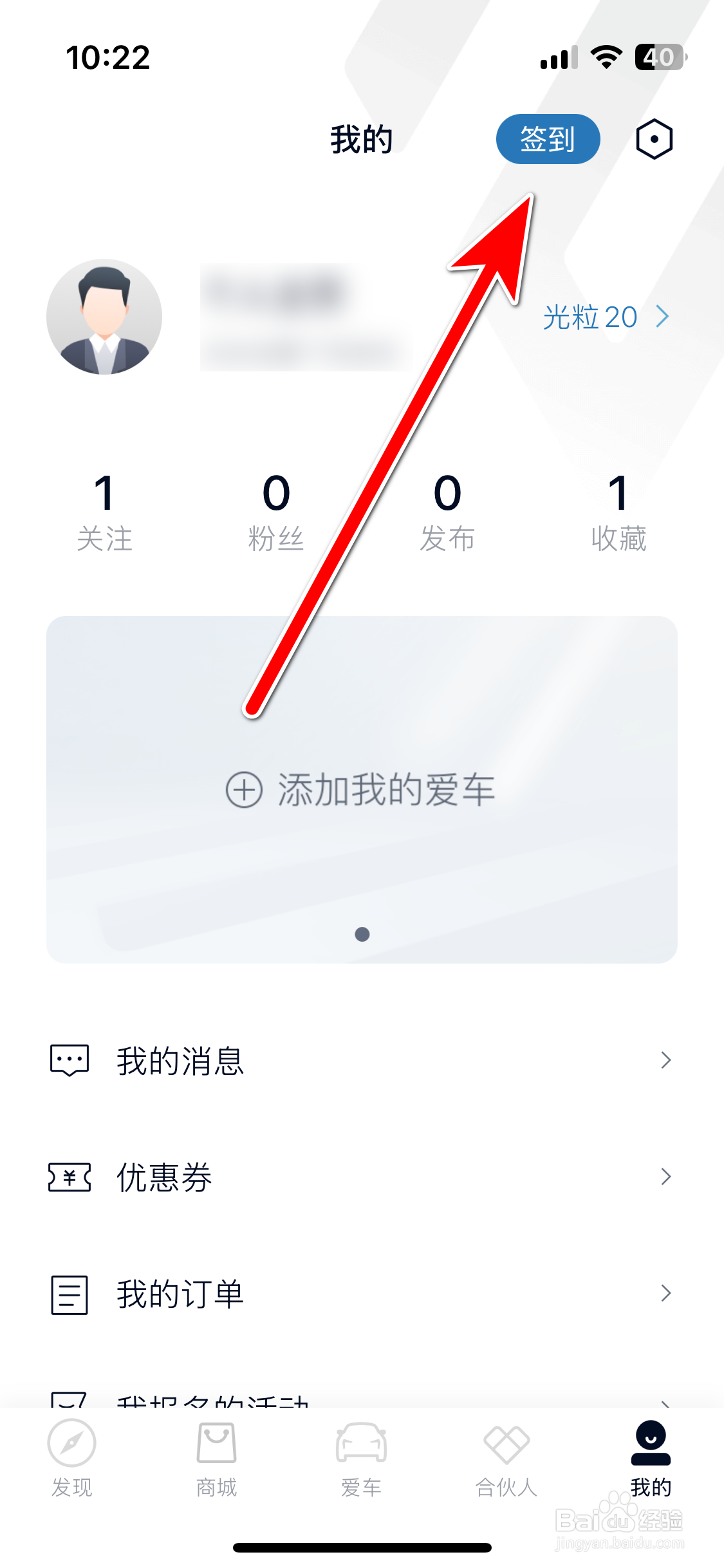
Task: Expand 我的订单 with the arrow
Action: [666, 1294]
